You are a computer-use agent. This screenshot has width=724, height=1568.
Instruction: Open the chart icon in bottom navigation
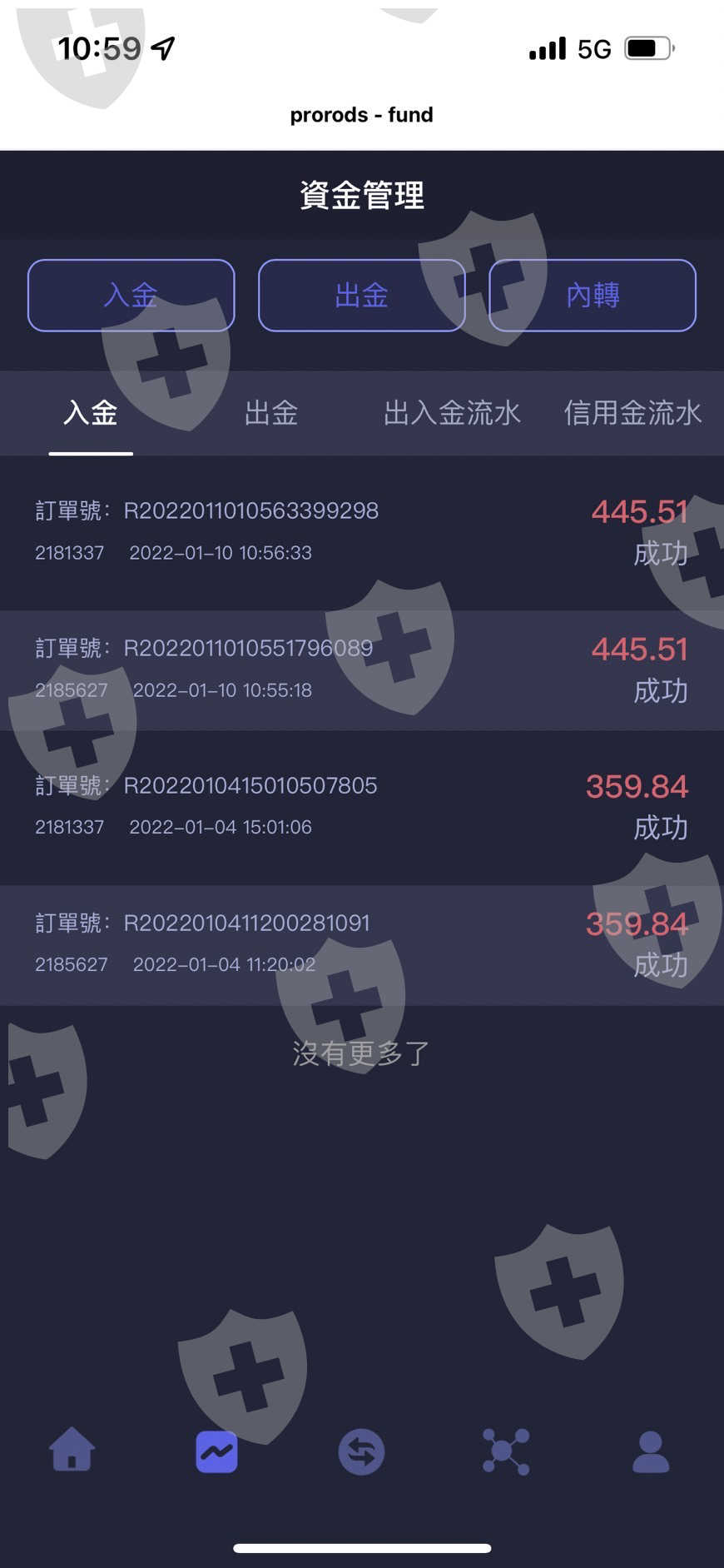tap(216, 1452)
